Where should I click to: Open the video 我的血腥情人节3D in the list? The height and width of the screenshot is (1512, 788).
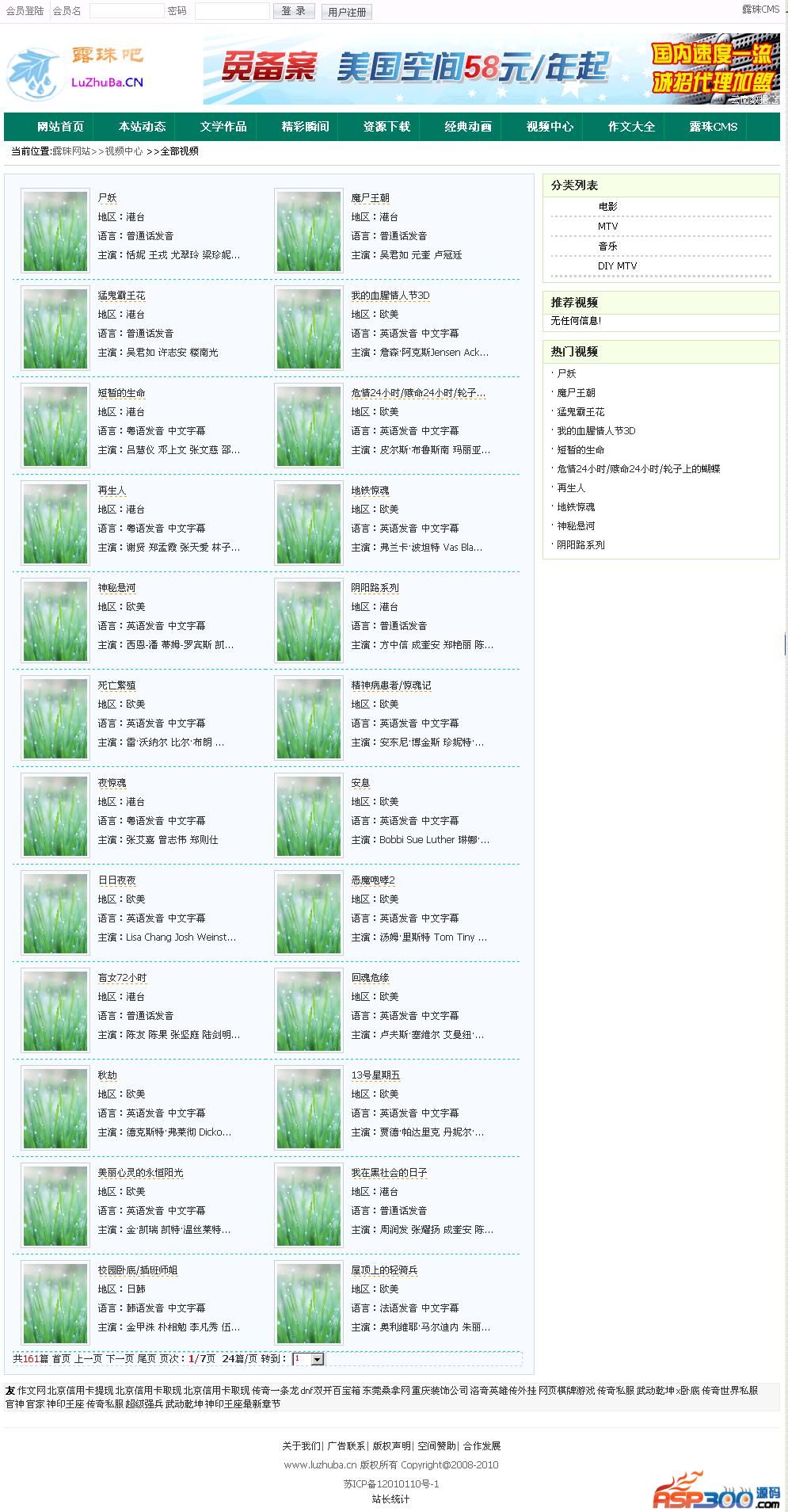coord(390,296)
